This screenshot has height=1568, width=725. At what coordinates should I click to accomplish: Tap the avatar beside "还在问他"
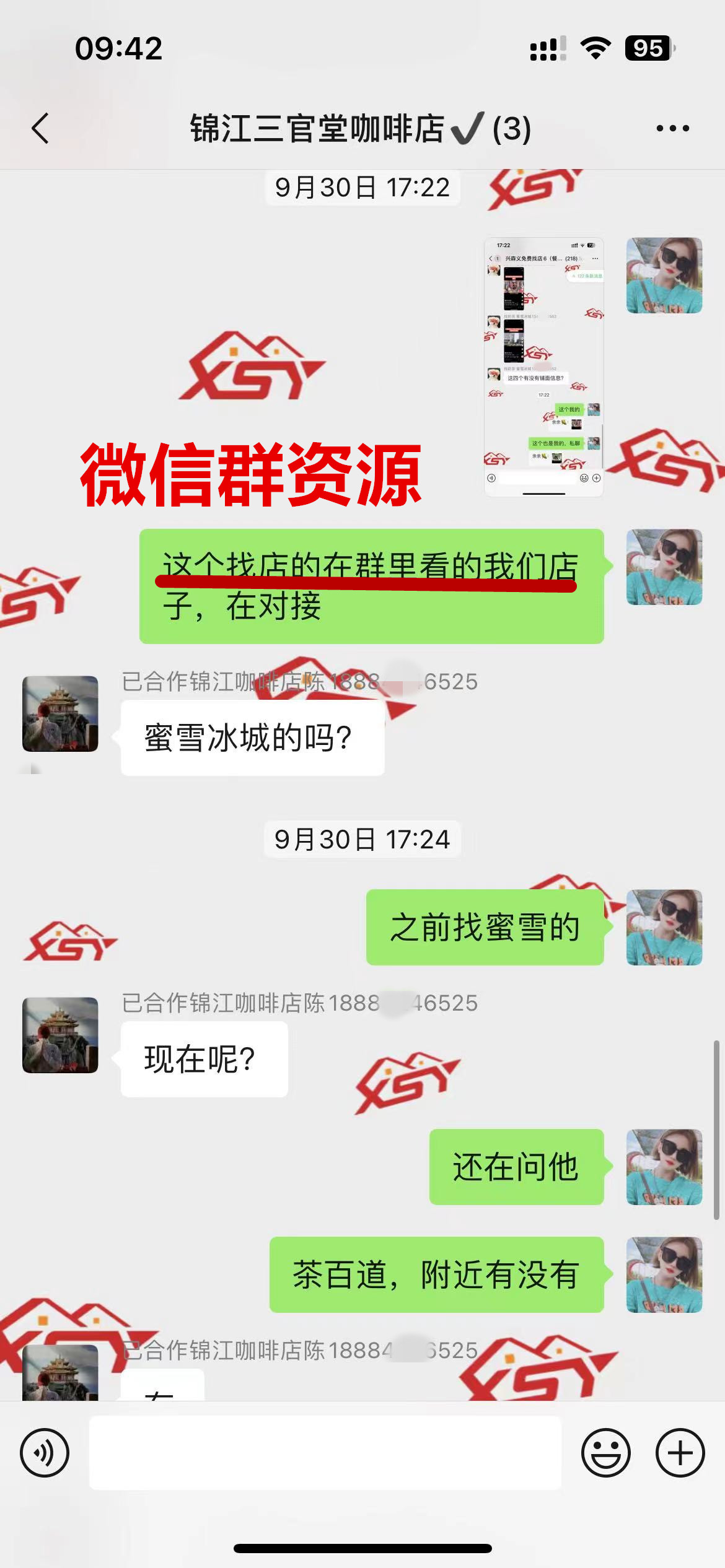point(664,1167)
